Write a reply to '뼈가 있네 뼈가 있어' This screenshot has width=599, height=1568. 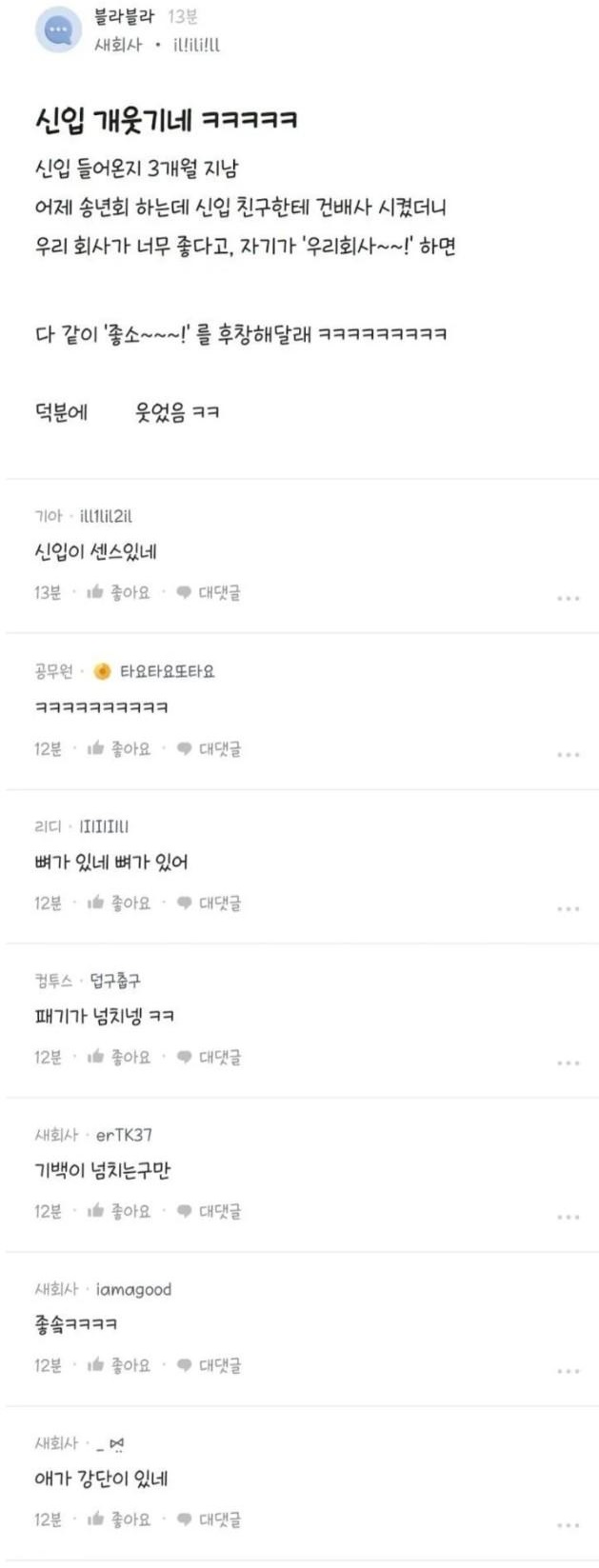(210, 903)
